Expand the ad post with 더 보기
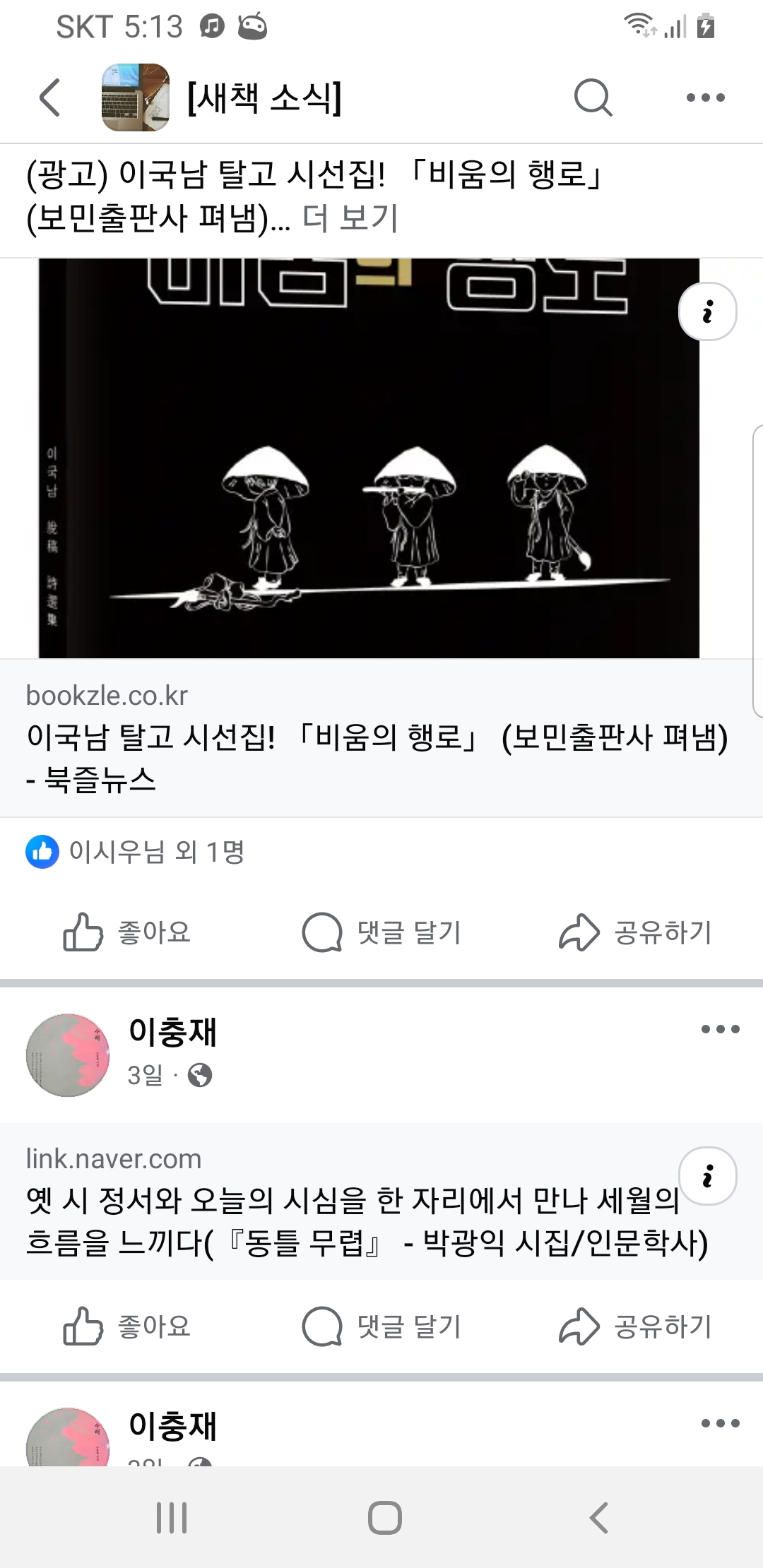 click(x=350, y=218)
